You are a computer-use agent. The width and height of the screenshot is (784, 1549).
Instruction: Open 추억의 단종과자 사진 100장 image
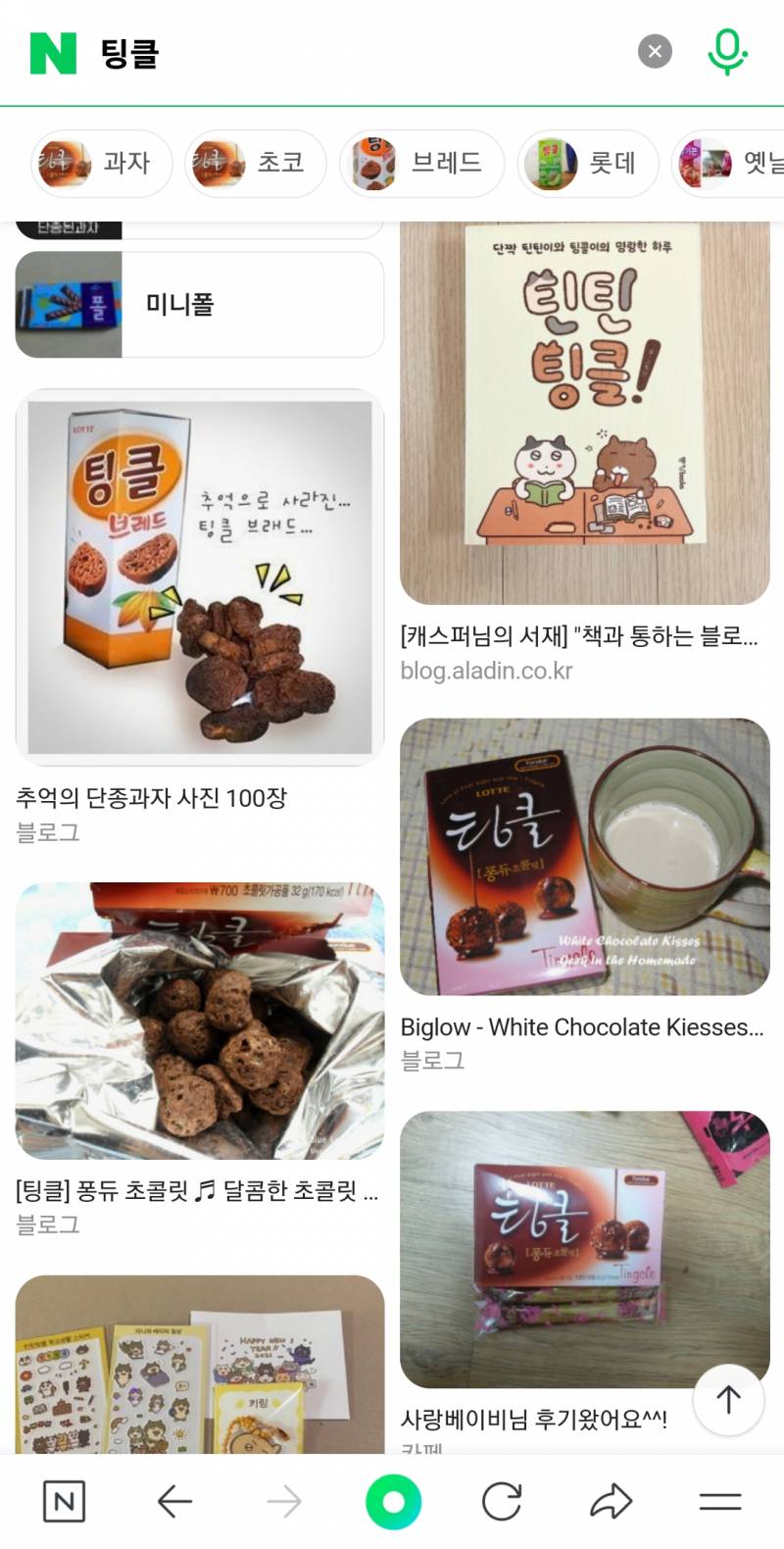[199, 577]
